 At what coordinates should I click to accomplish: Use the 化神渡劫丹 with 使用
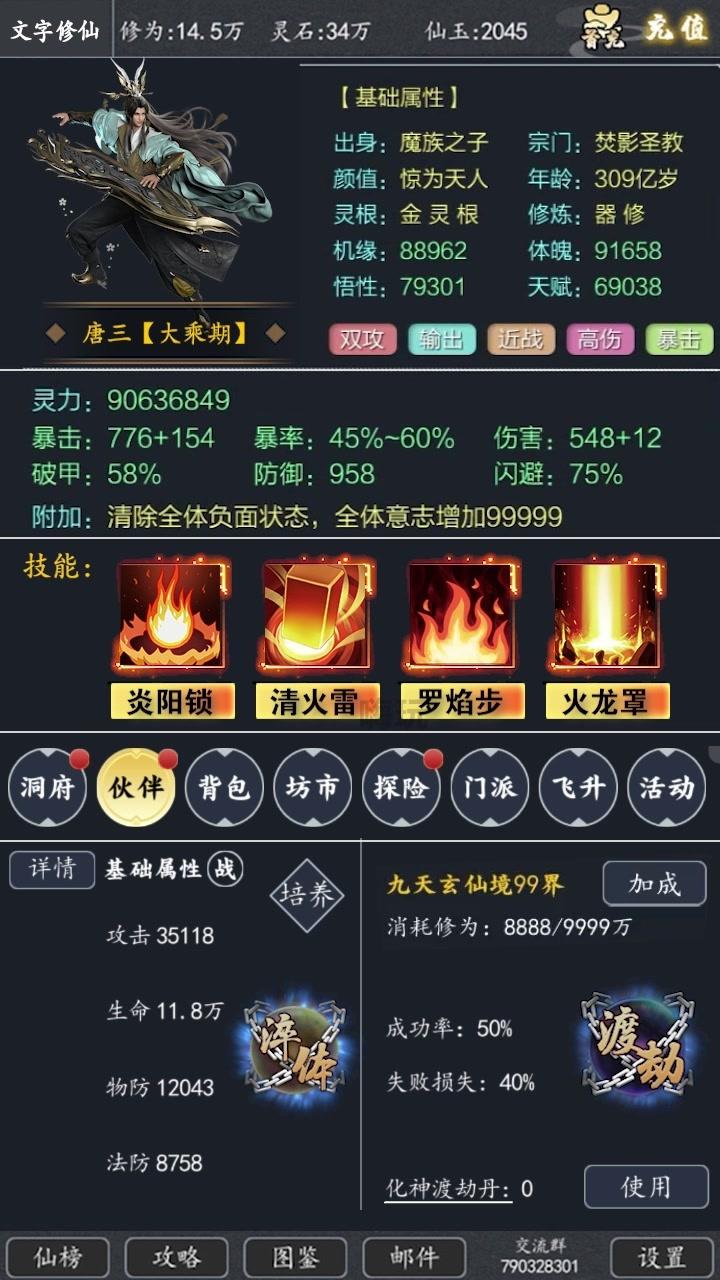coord(646,1187)
